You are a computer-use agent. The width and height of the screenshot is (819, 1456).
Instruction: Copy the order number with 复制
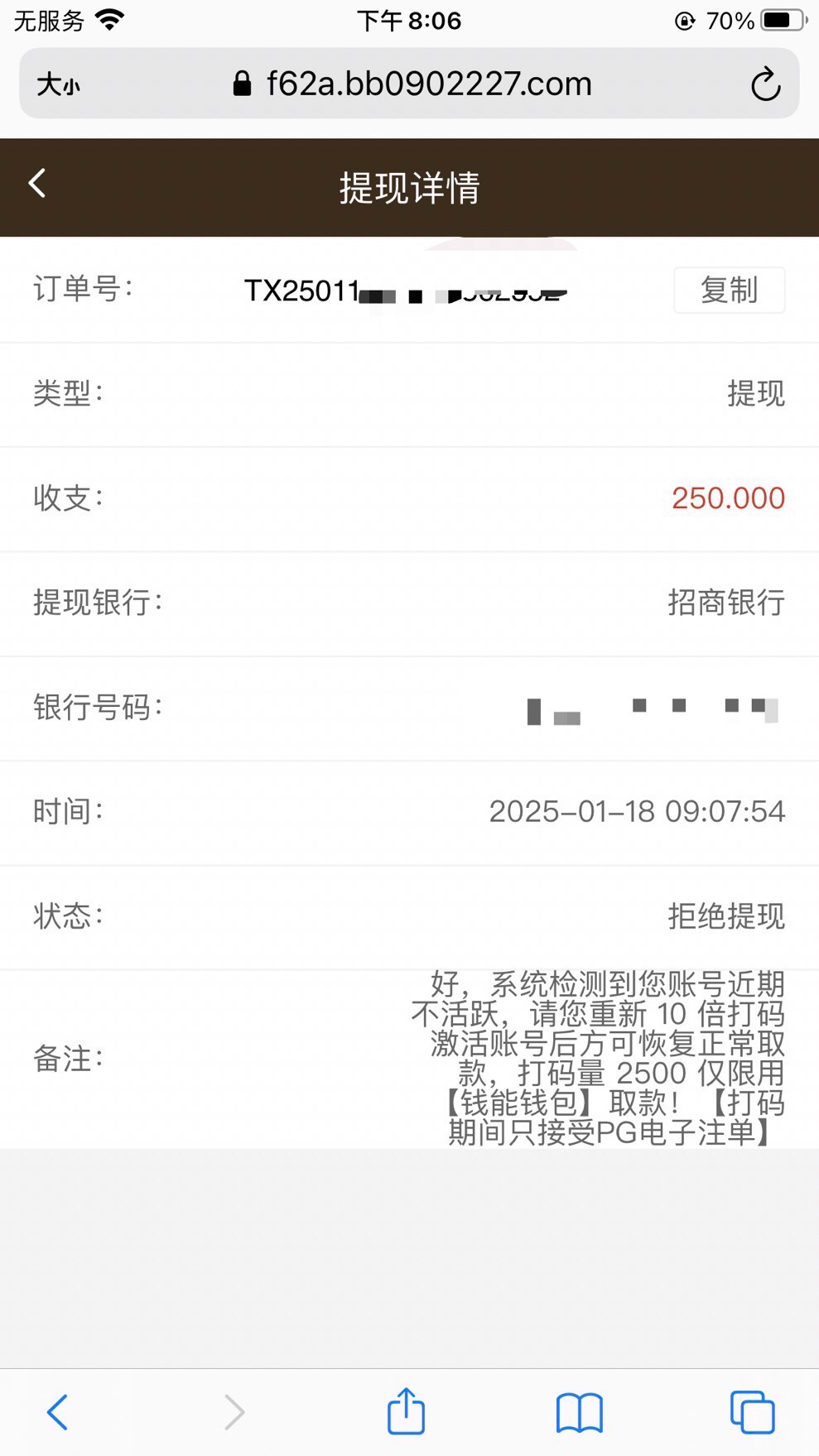click(729, 291)
